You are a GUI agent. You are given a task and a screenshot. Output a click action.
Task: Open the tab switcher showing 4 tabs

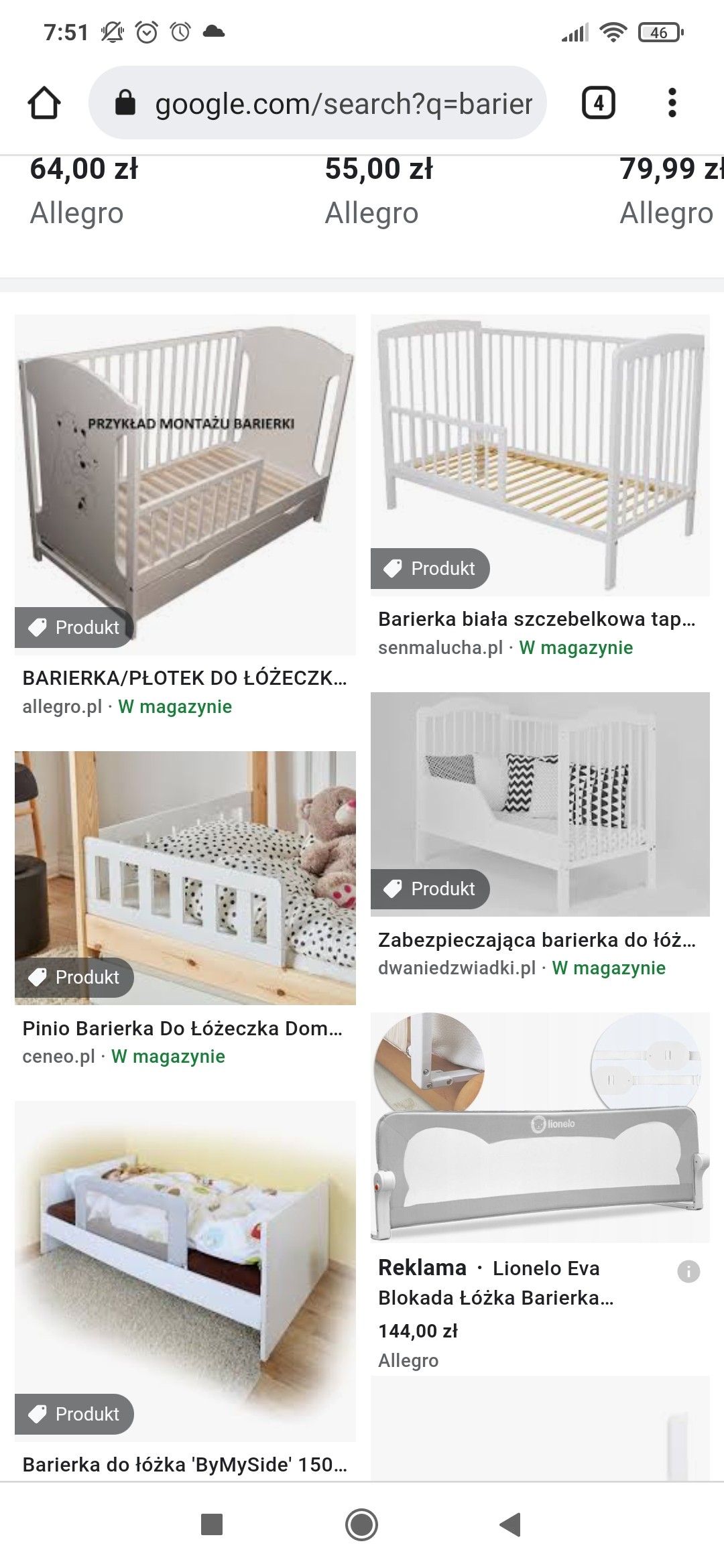click(598, 104)
